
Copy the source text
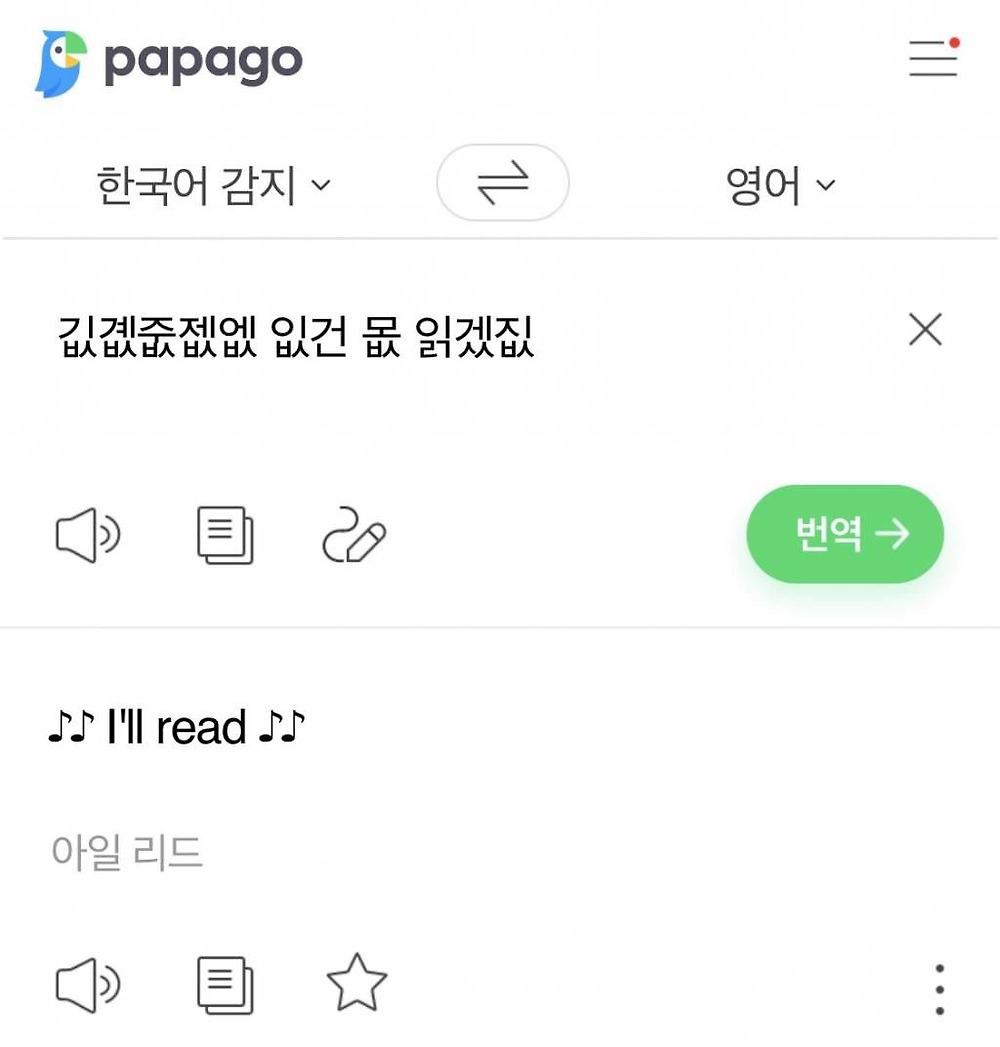point(225,536)
